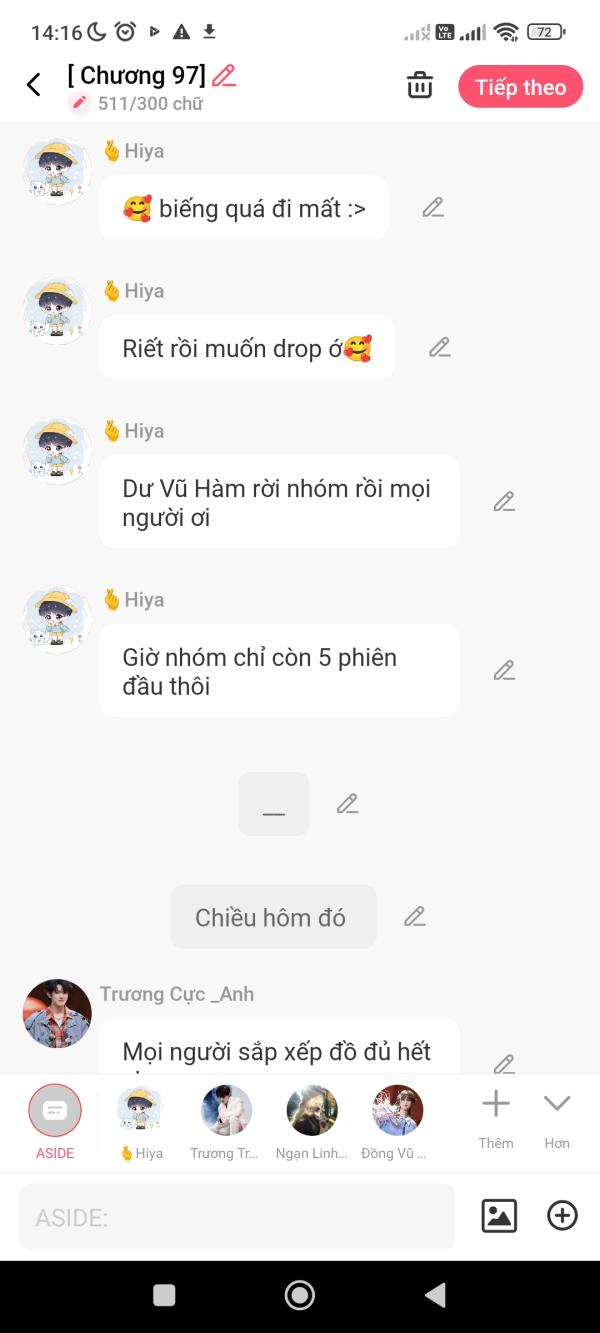
Task: Tap the Tiếp theo button
Action: coord(520,87)
